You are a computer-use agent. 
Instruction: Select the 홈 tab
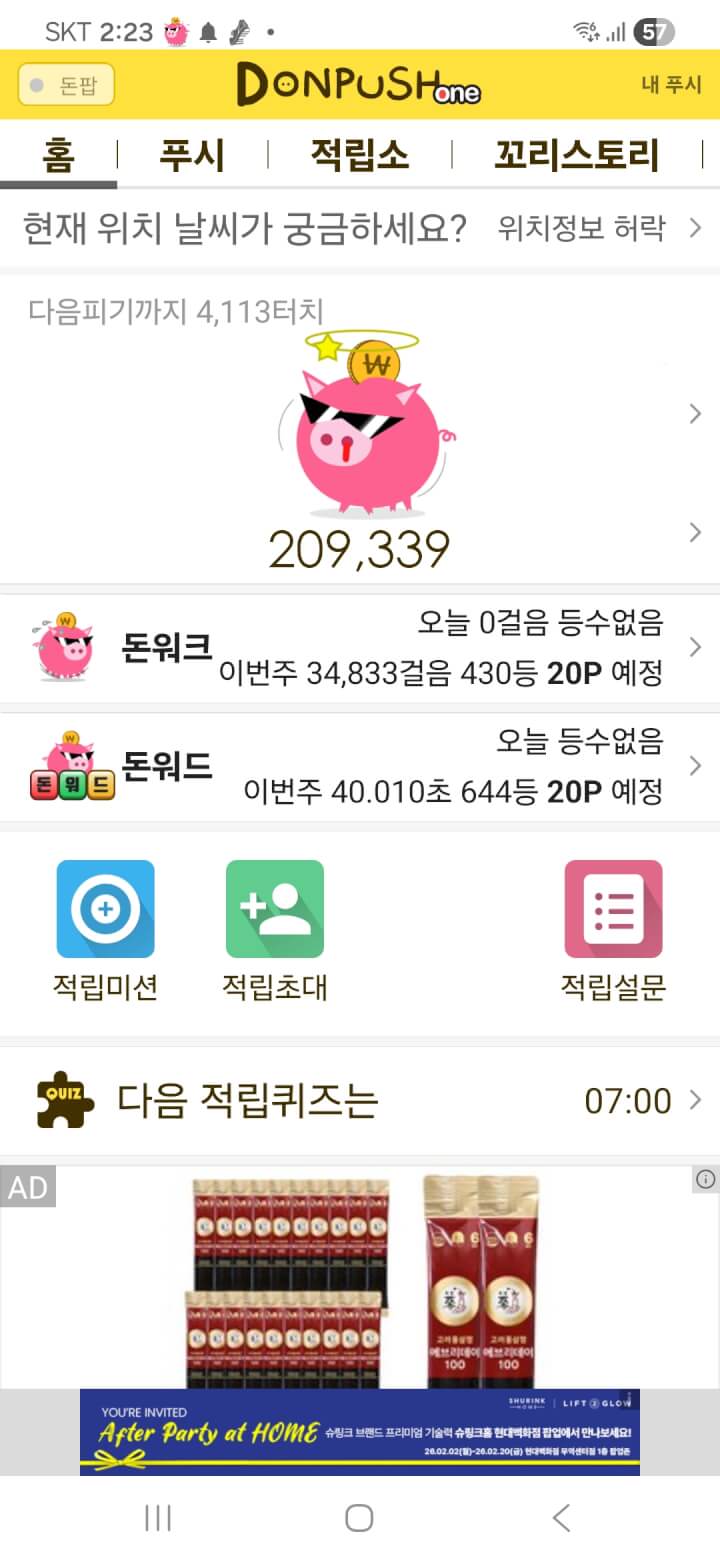pos(58,155)
